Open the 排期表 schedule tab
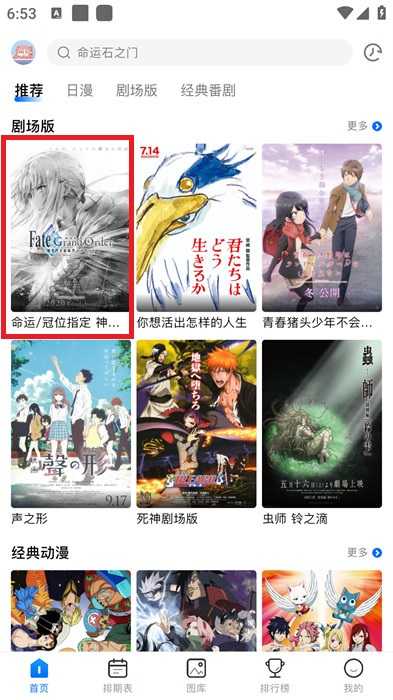 118,676
